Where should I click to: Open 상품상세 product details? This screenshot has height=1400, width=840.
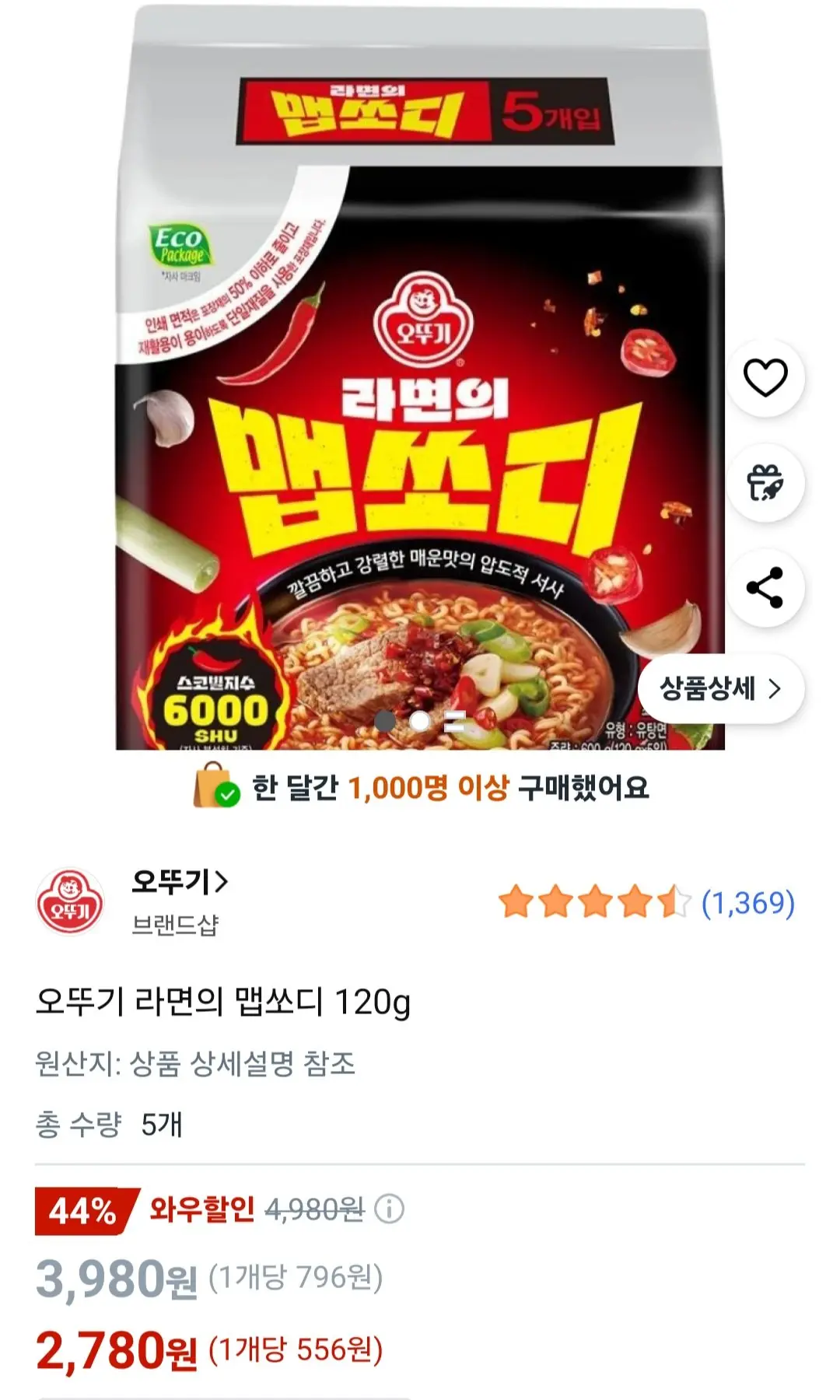(x=720, y=689)
